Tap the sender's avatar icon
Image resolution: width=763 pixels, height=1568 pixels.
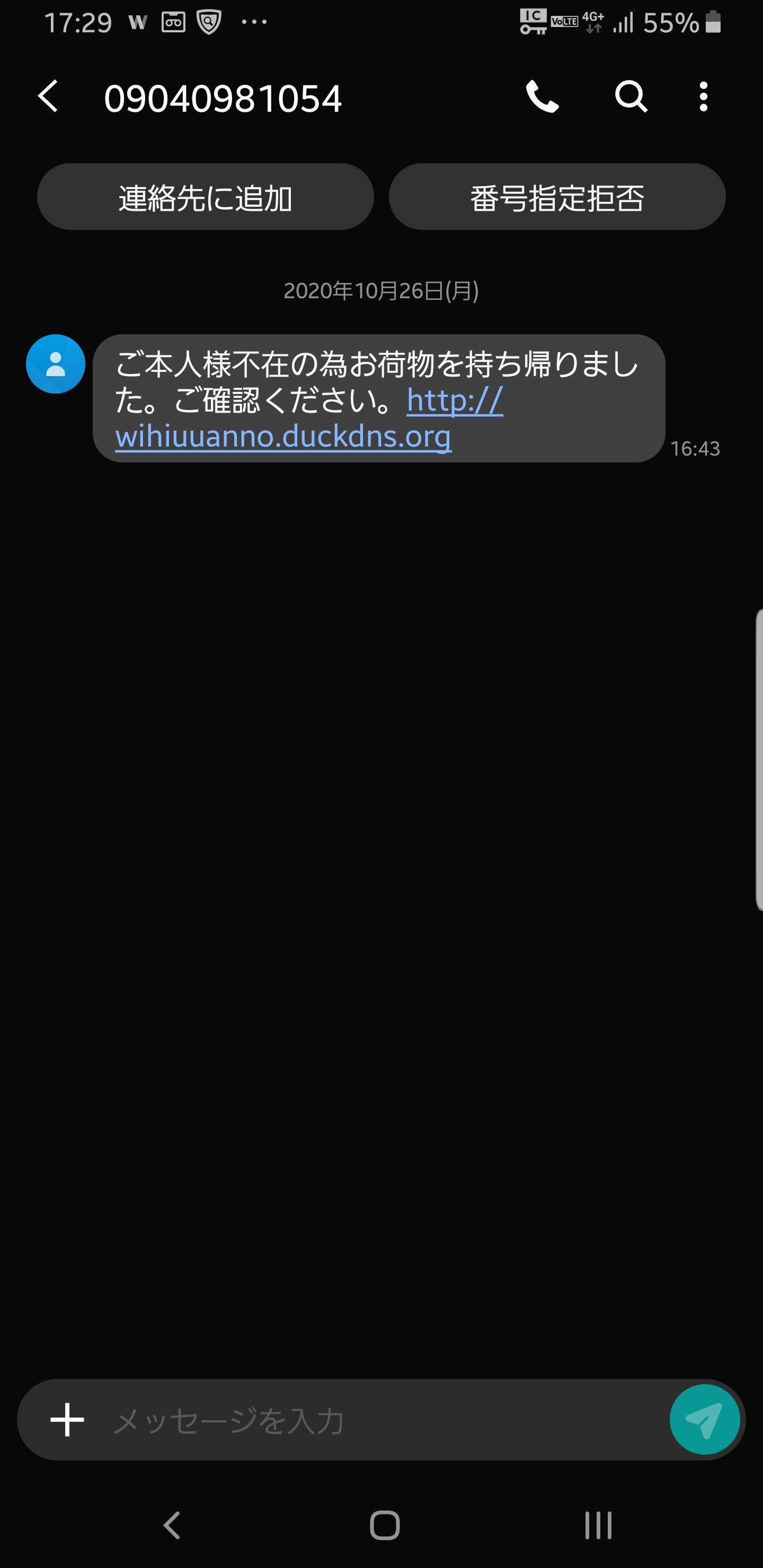coord(56,364)
